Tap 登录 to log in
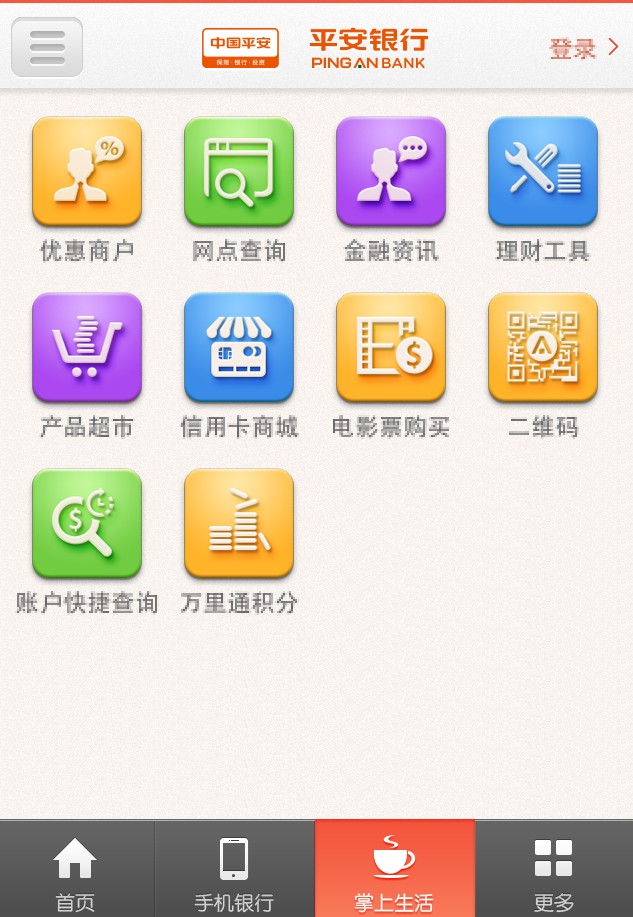This screenshot has height=917, width=633. tap(583, 47)
